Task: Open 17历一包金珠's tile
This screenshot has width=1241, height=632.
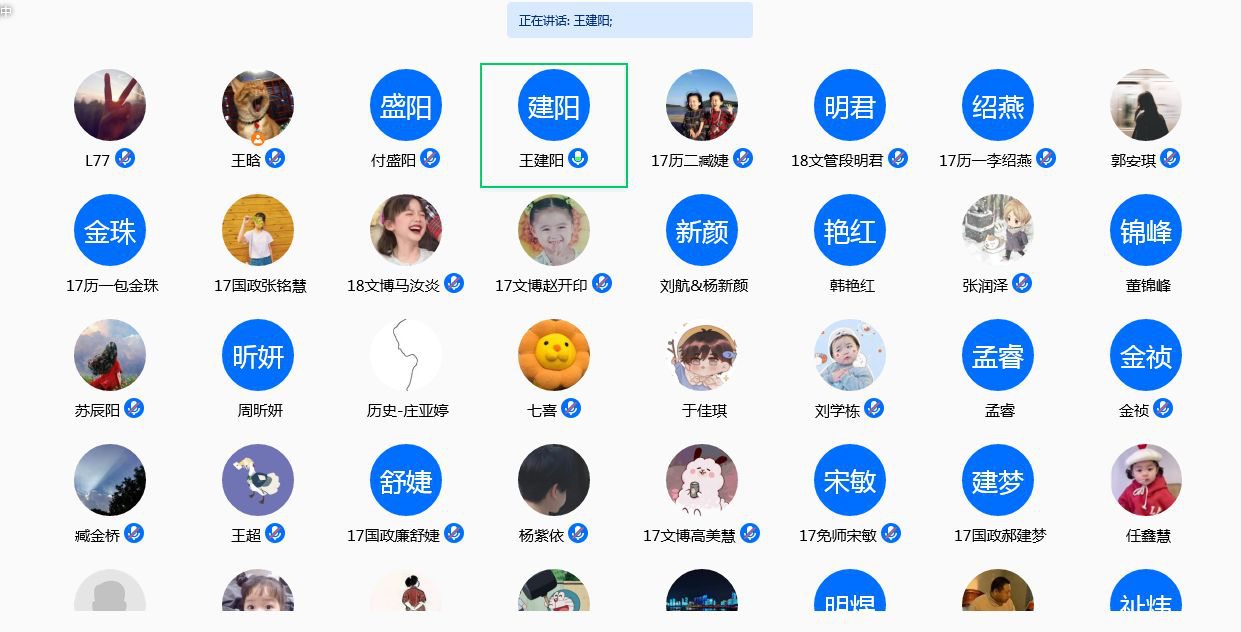Action: tap(110, 231)
